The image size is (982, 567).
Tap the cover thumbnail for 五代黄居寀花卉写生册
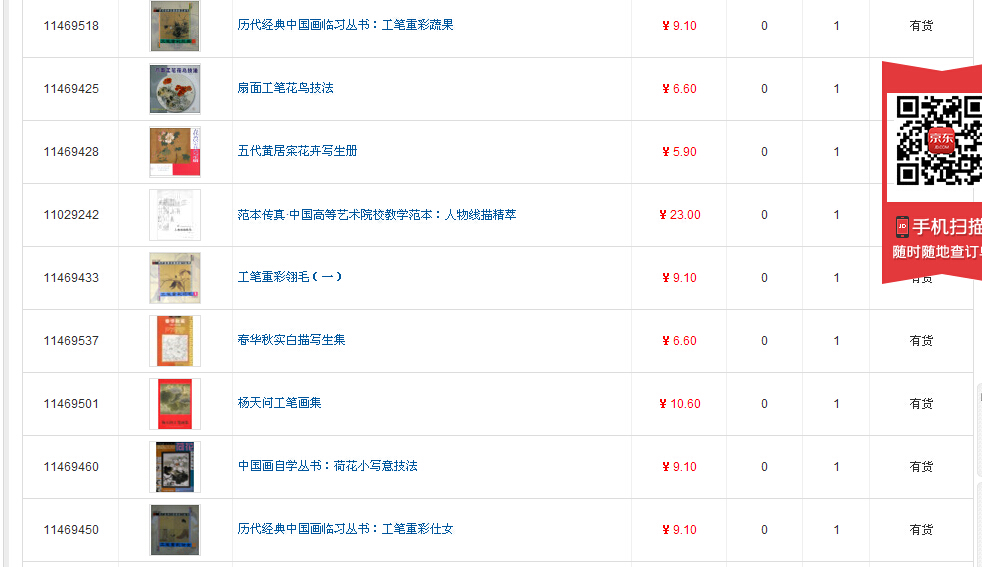(175, 152)
